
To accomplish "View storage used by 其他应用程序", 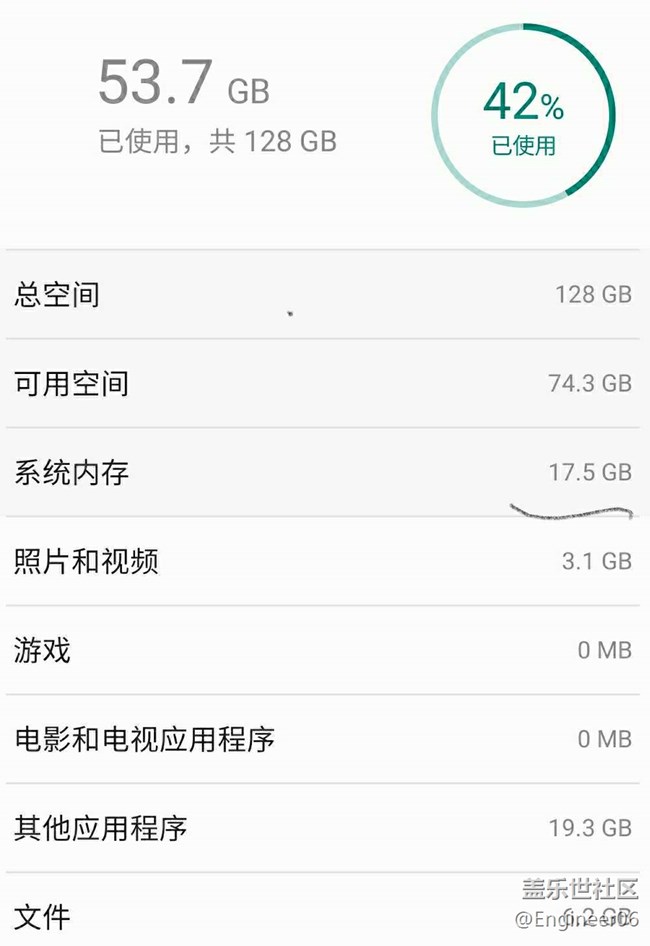I will pyautogui.click(x=323, y=828).
